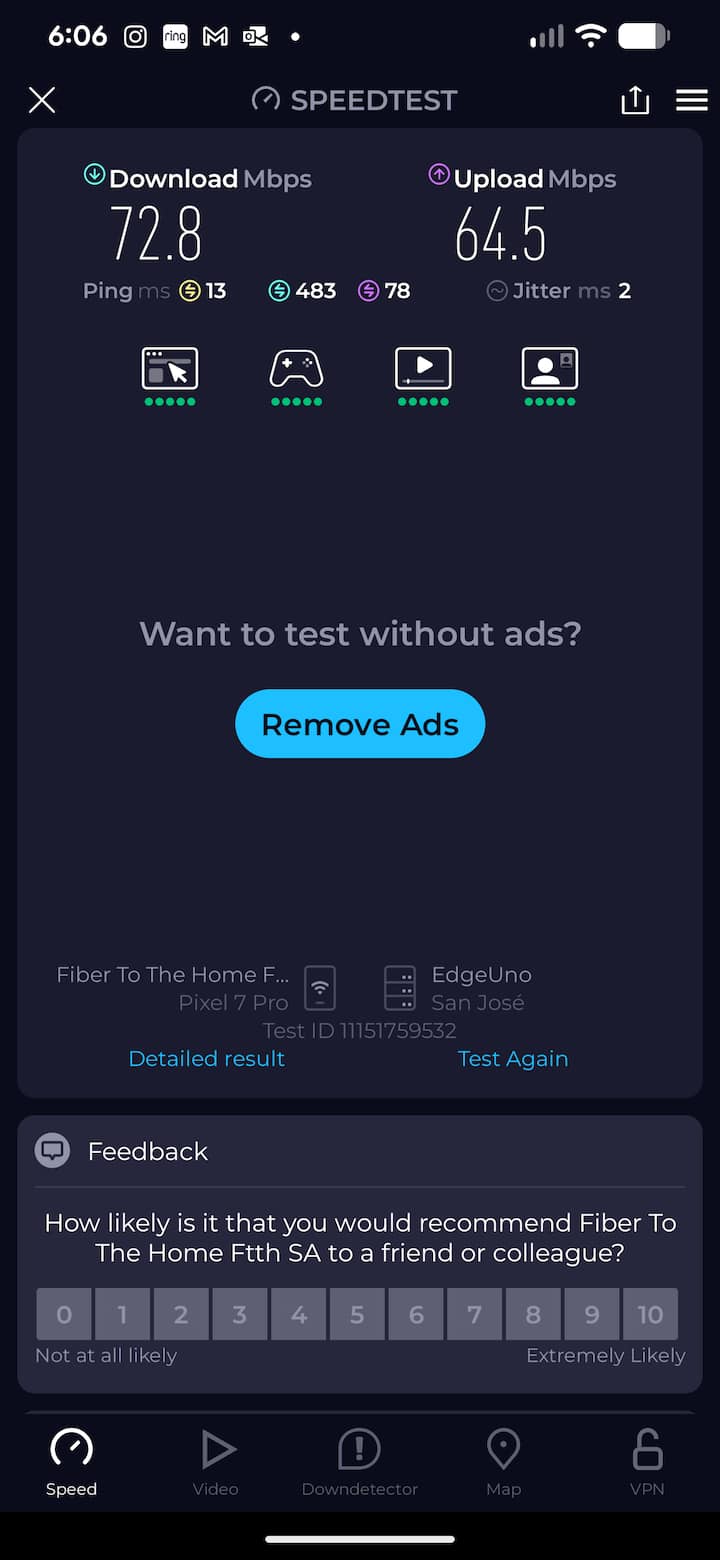The height and width of the screenshot is (1560, 720).
Task: Give a rating of 10
Action: [650, 1314]
